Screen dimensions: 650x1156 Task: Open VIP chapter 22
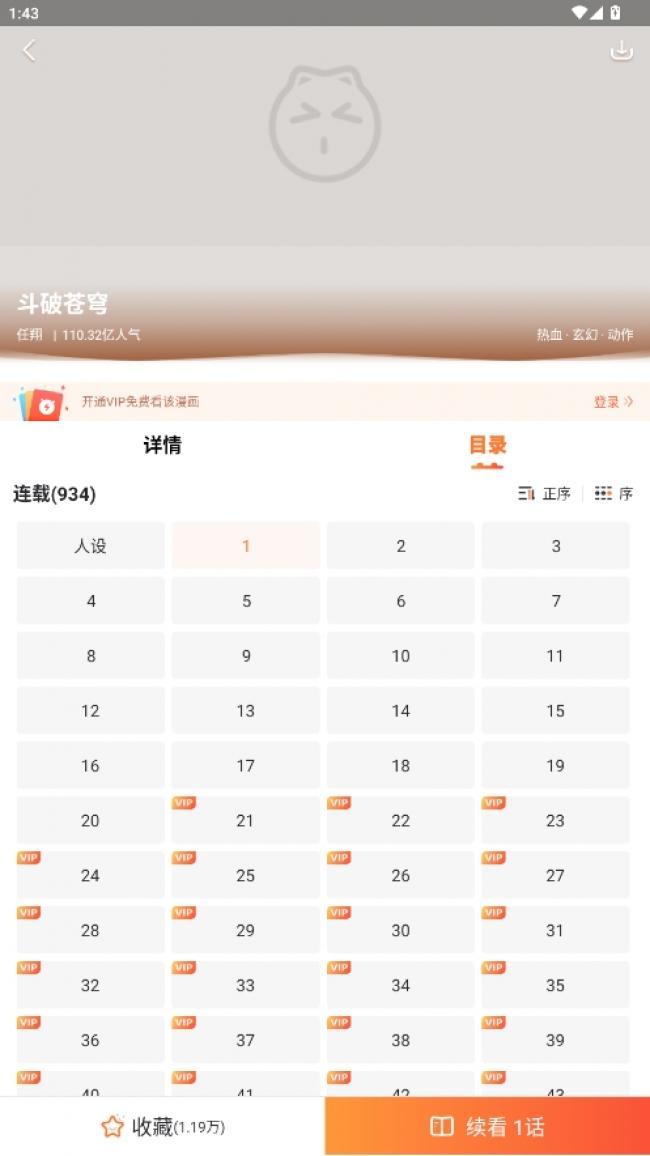click(x=401, y=821)
